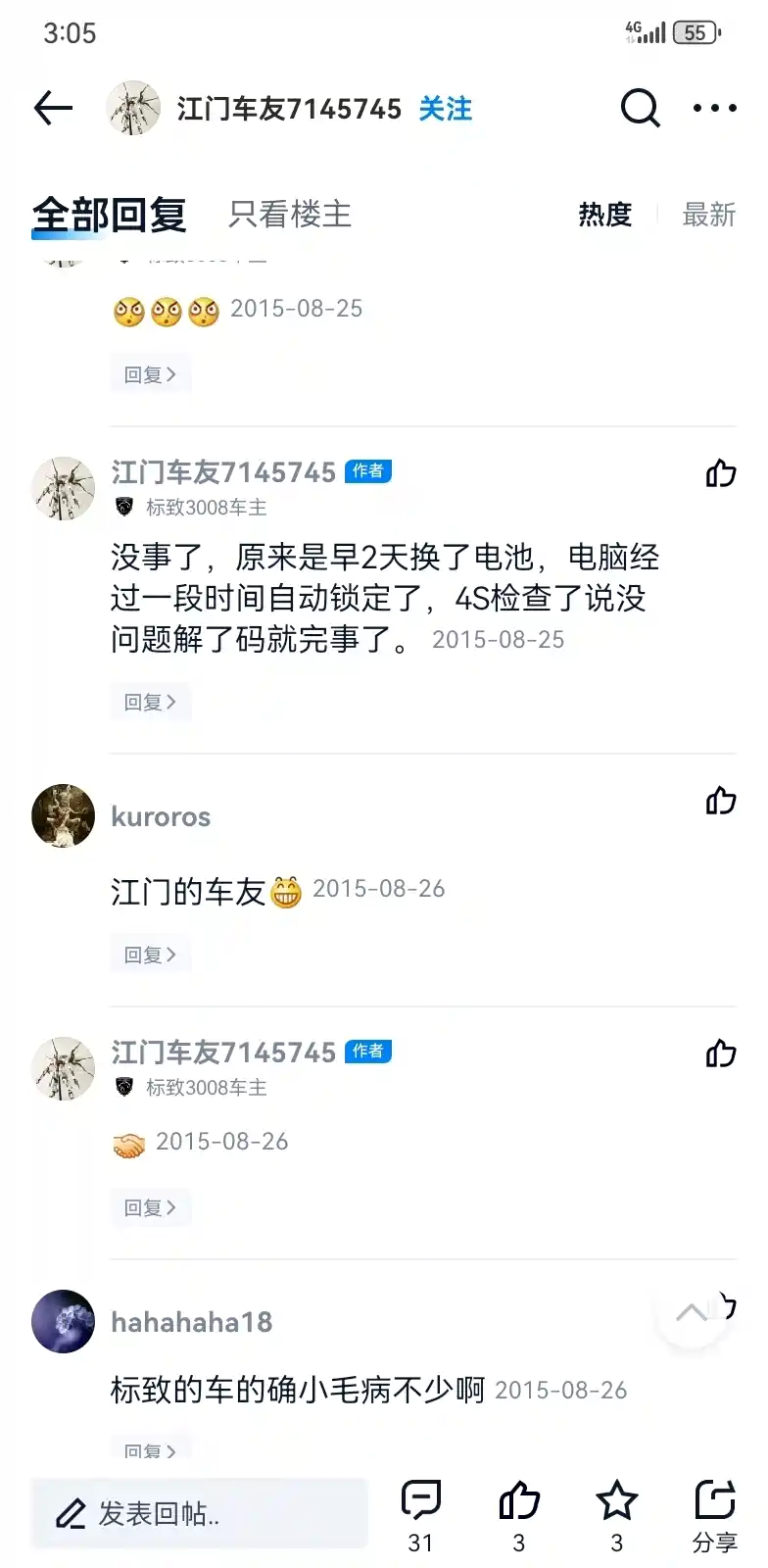This screenshot has width=768, height=1568.
Task: Reply to kuroros's 江门的车友 comment
Action: (150, 955)
